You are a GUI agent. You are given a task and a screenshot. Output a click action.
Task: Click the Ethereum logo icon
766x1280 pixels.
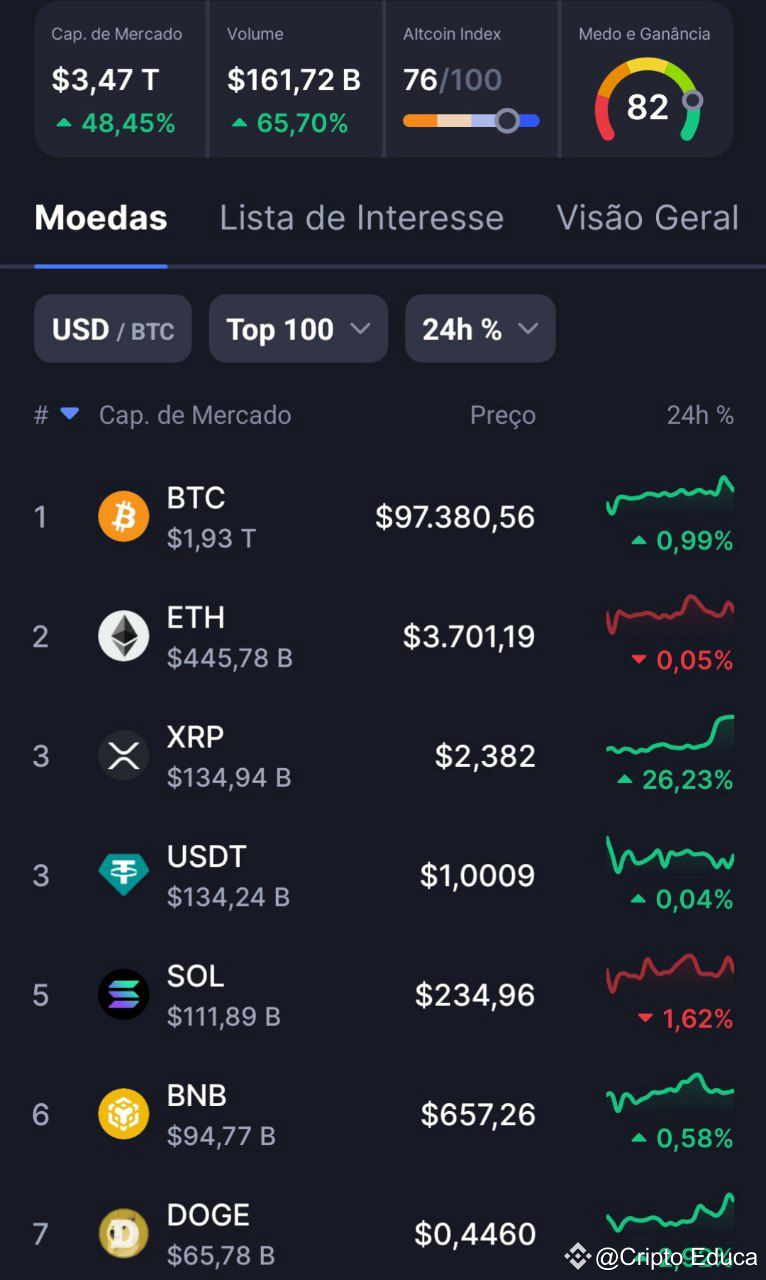tap(124, 636)
